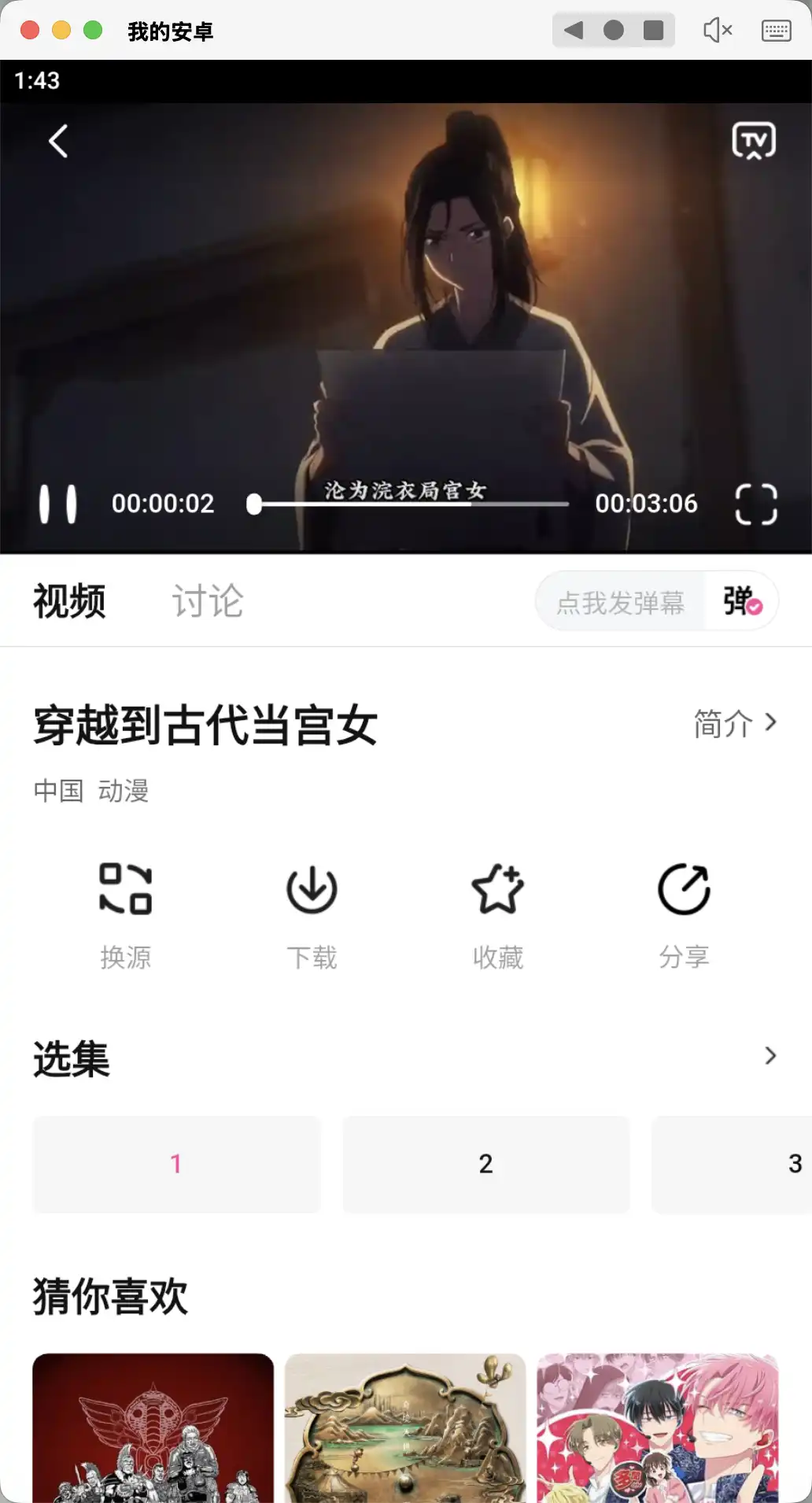
Task: Select the 视频 tab
Action: (x=69, y=601)
